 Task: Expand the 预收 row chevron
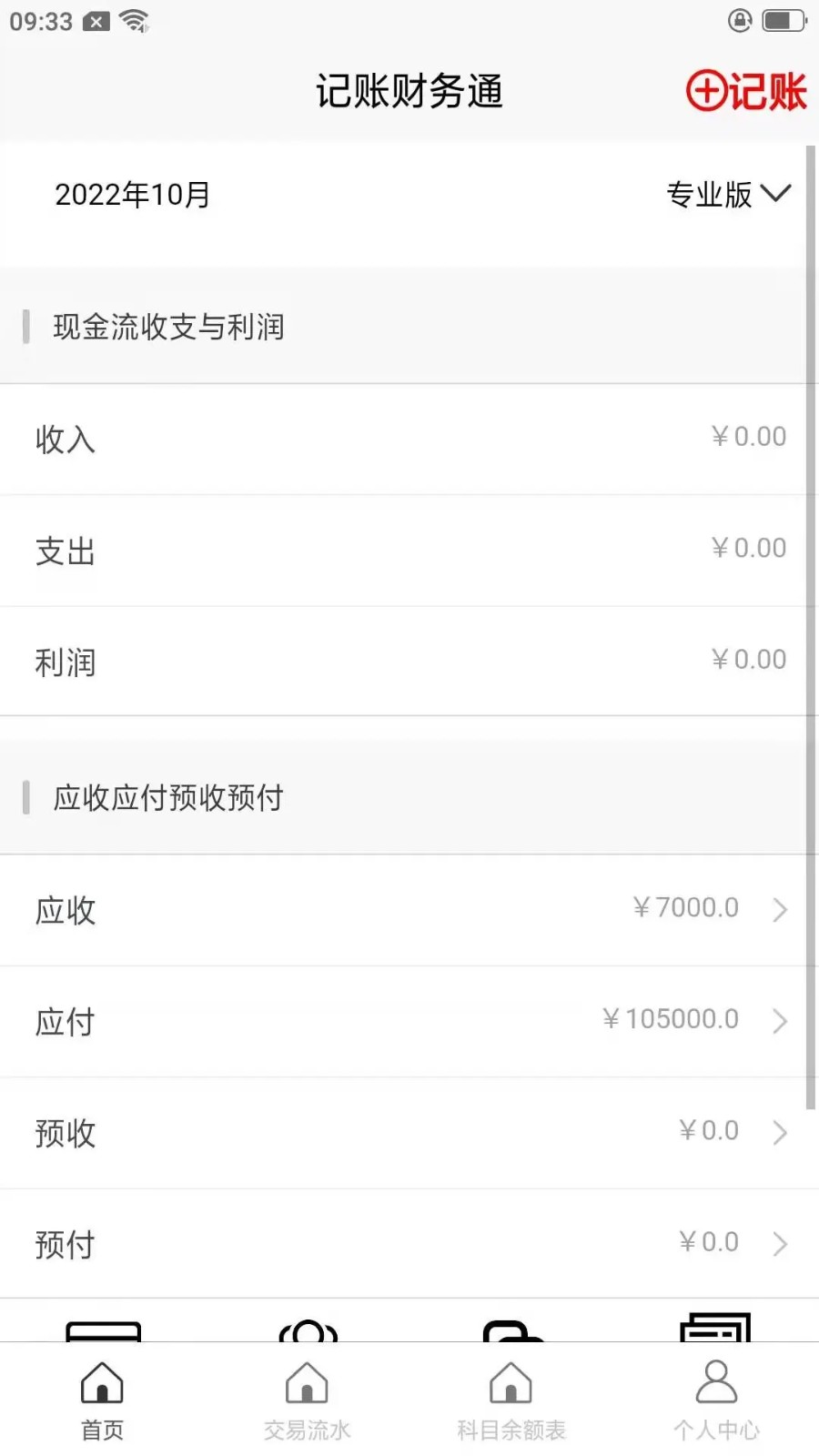pos(780,1133)
